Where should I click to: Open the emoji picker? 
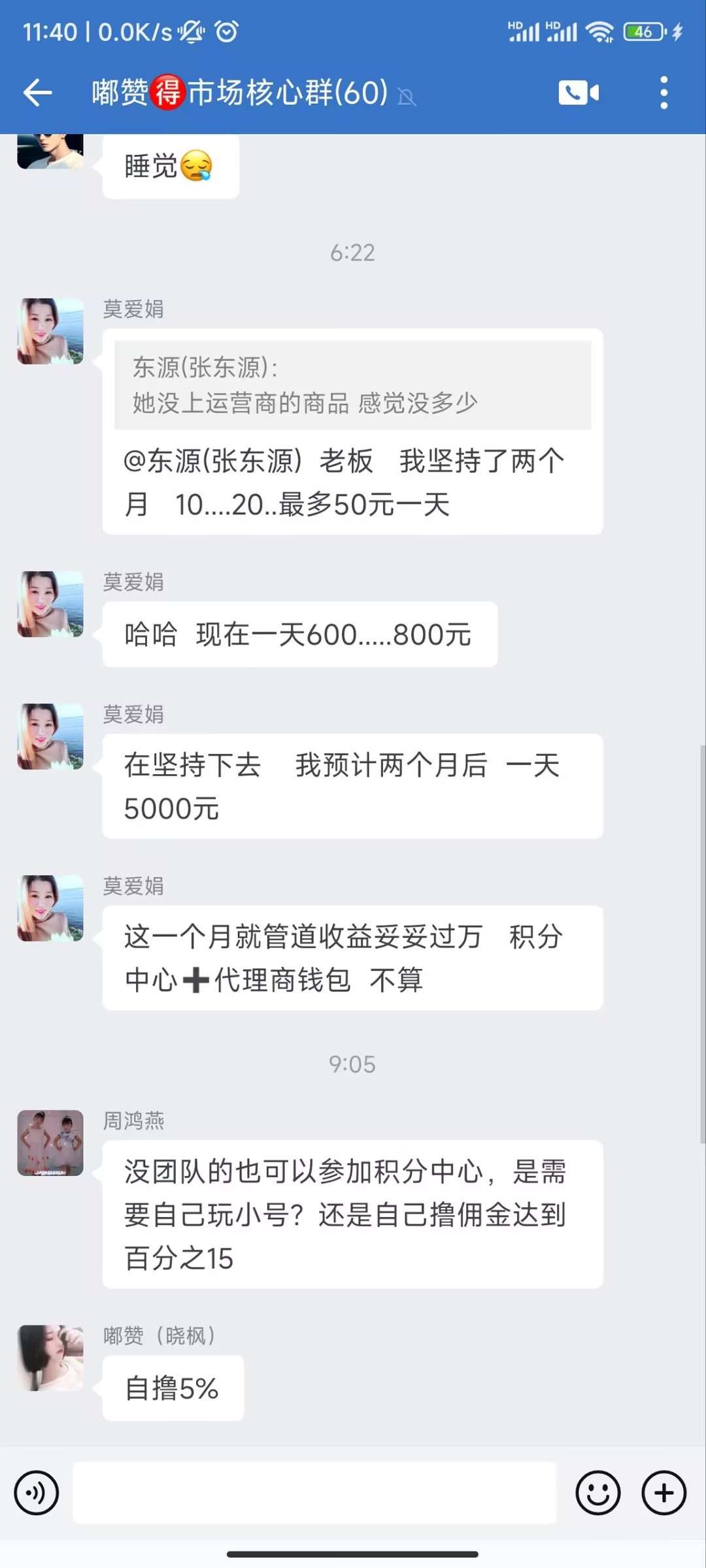coord(597,1493)
